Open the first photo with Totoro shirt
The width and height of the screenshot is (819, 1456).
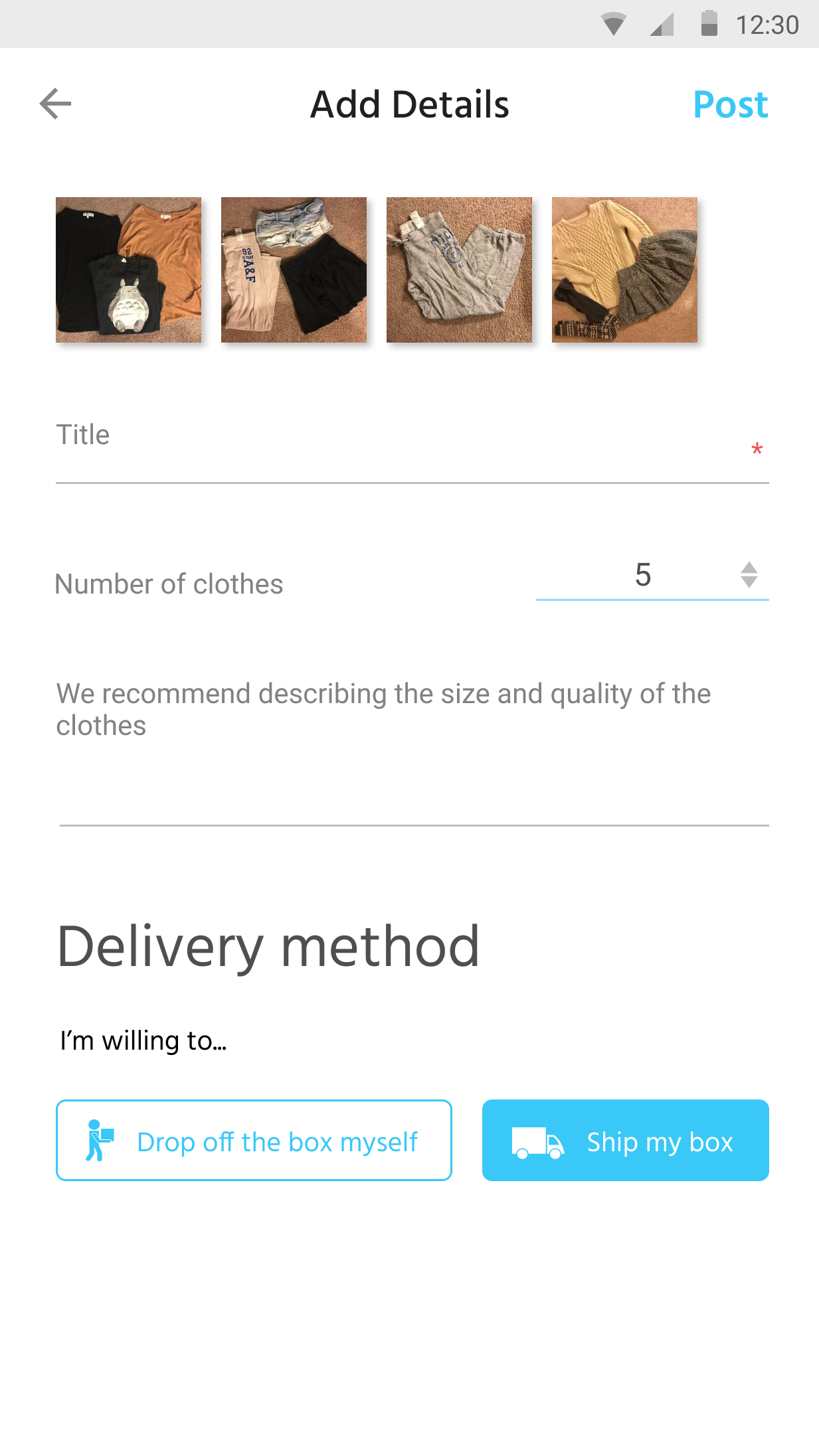128,270
